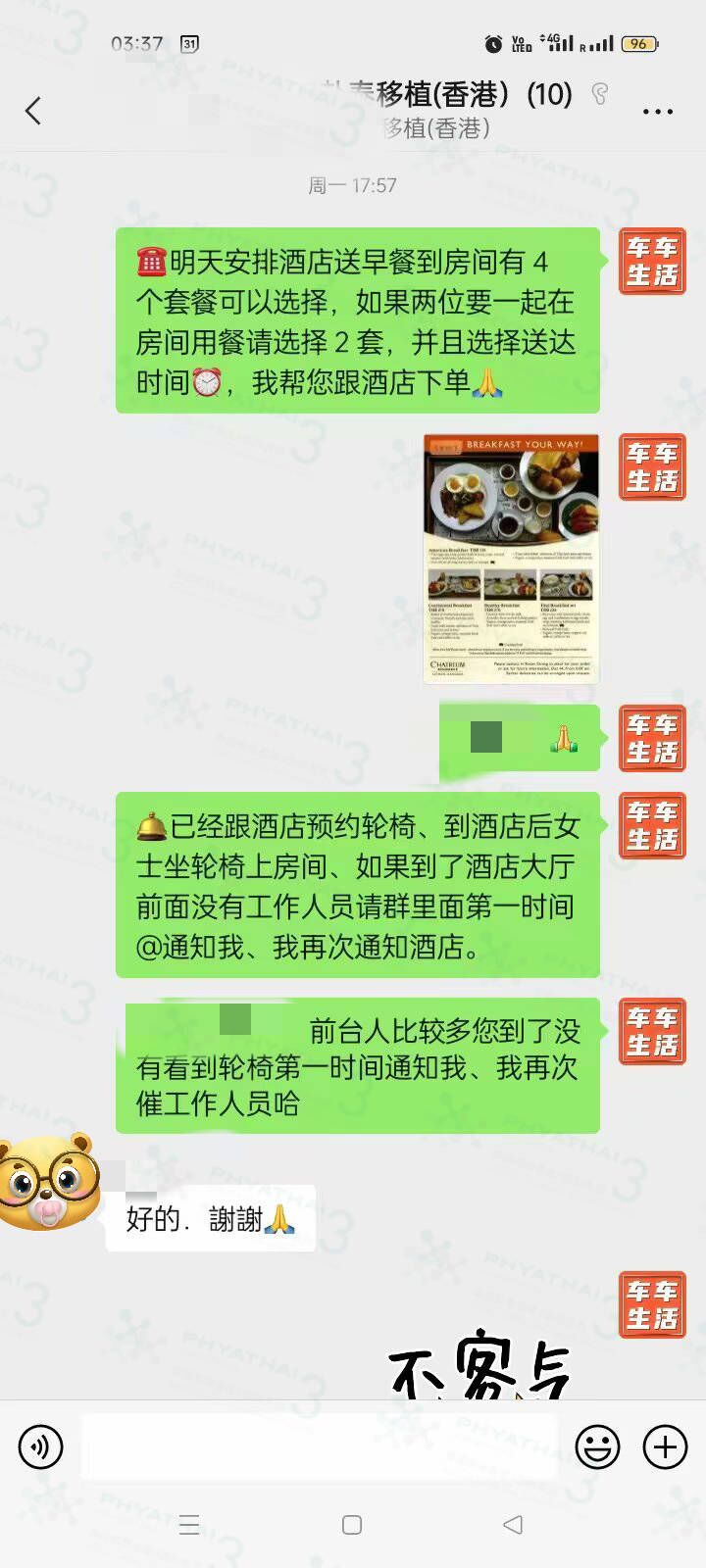706x1568 pixels.
Task: Open the group chat overflow menu
Action: [657, 112]
